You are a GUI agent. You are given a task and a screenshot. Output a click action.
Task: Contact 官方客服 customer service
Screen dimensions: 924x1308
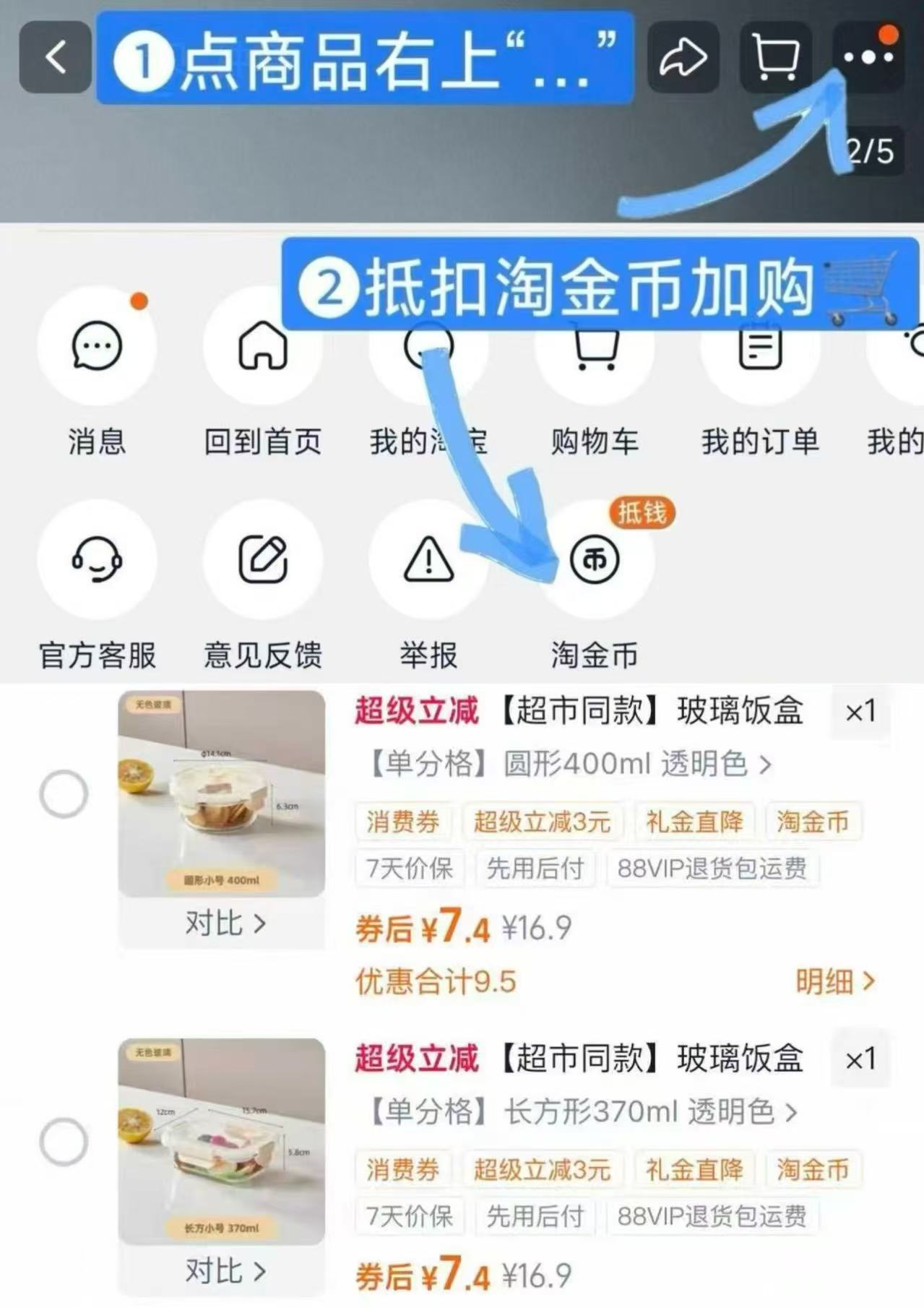(x=98, y=560)
